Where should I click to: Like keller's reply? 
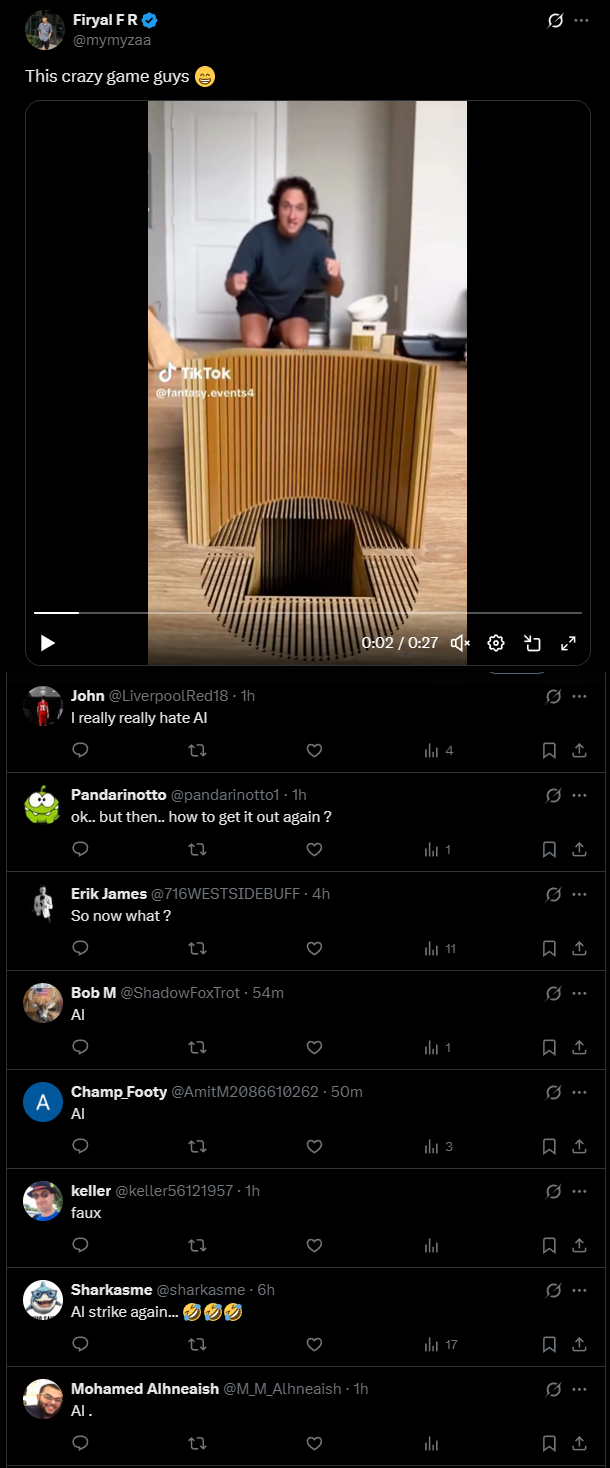(x=314, y=1245)
